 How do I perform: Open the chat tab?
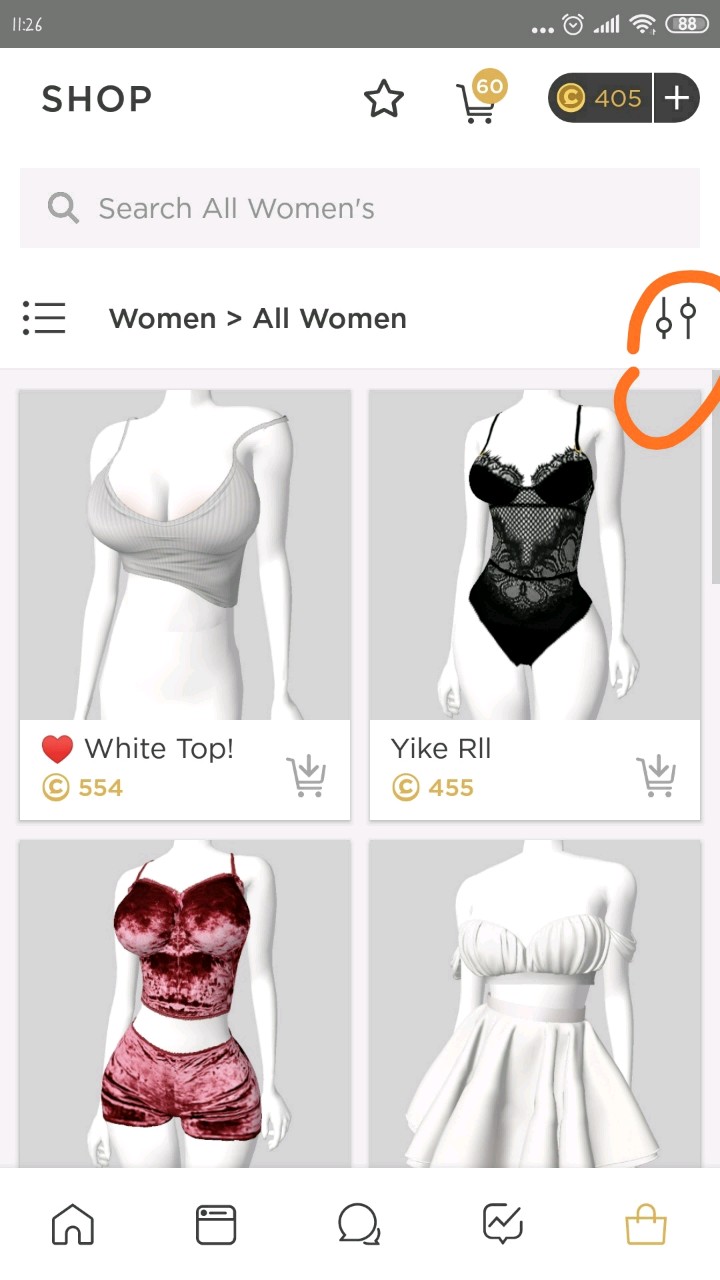[359, 1224]
